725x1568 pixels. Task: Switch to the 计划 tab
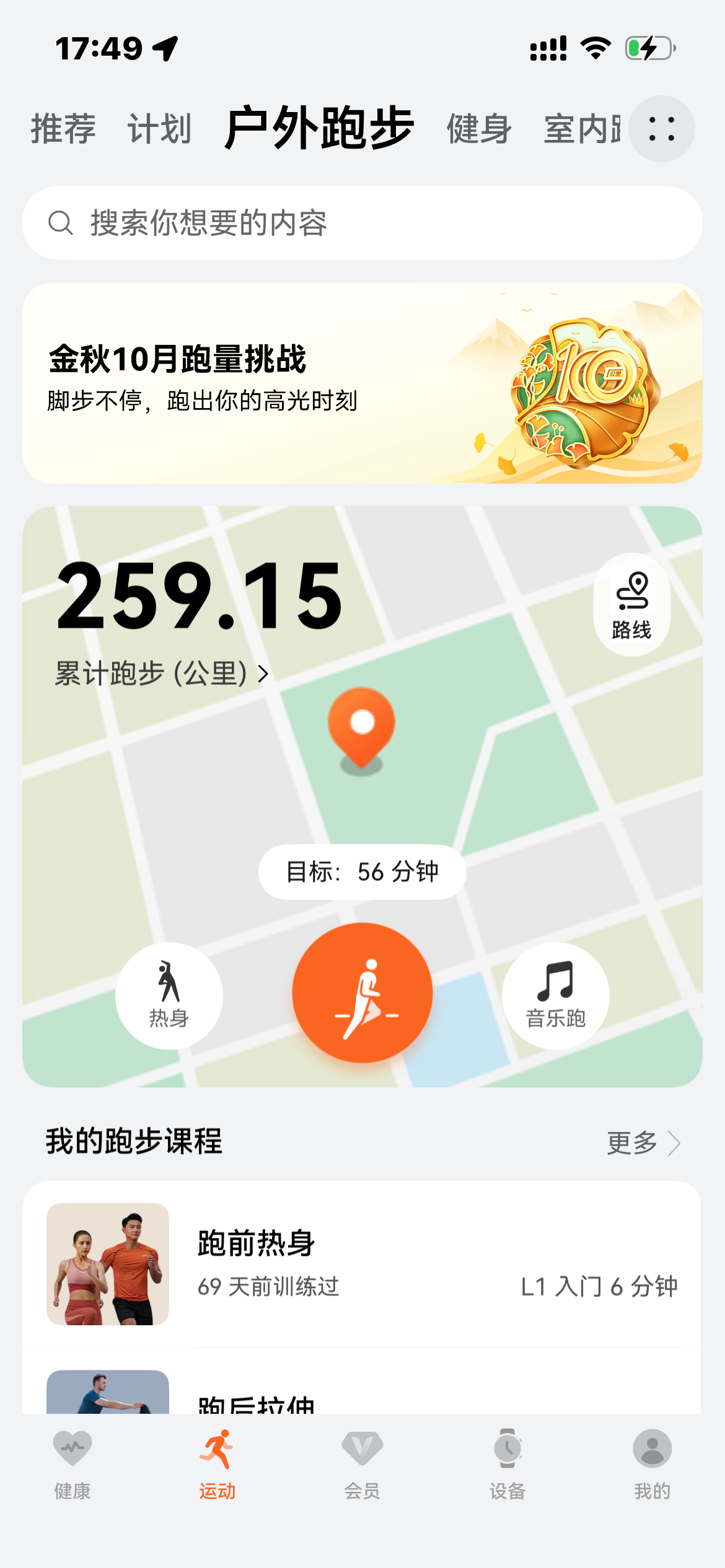point(159,129)
